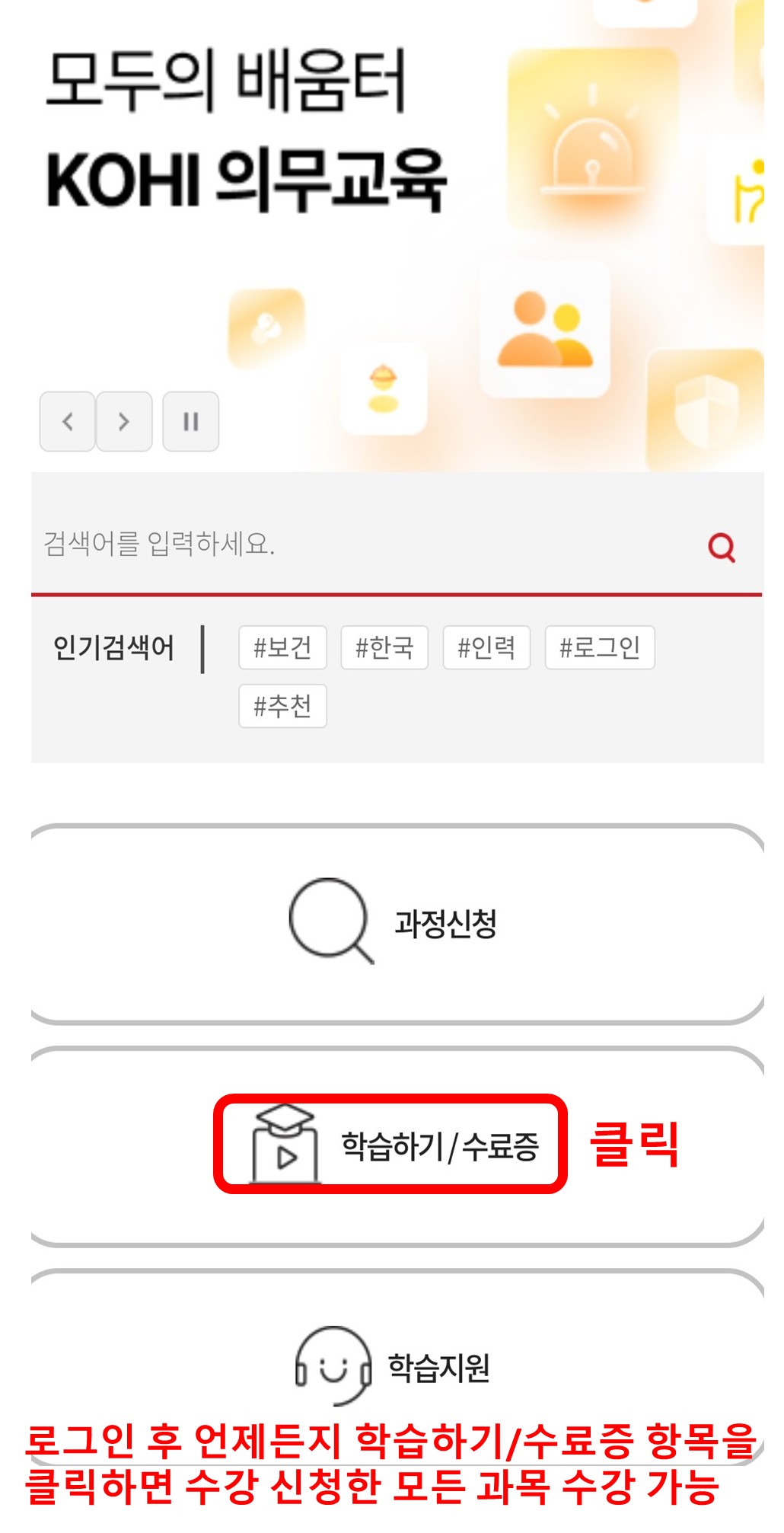The height and width of the screenshot is (1533, 784).
Task: Tap the red magnifier search icon
Action: coord(721,547)
